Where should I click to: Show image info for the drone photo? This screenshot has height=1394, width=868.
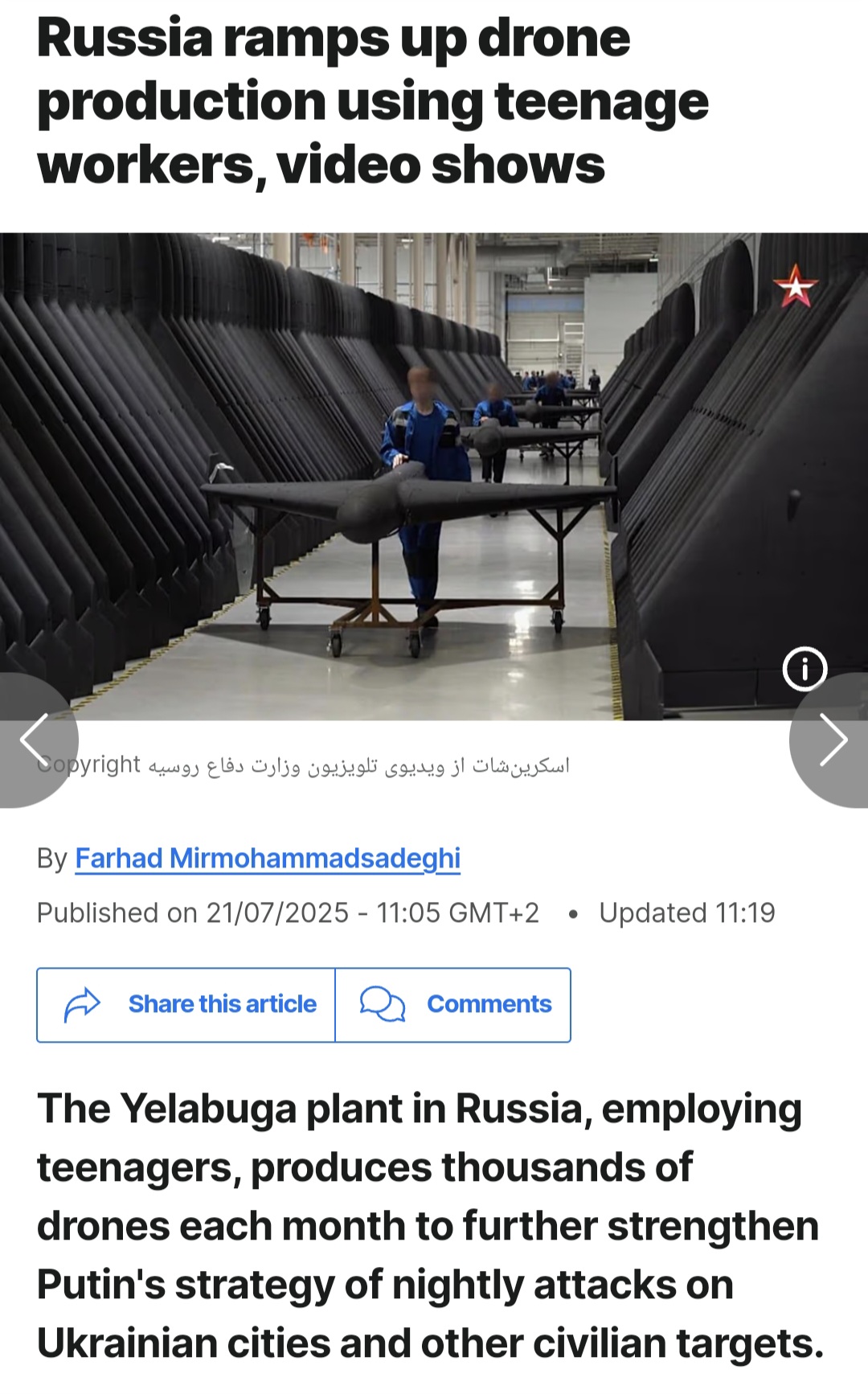[x=805, y=668]
